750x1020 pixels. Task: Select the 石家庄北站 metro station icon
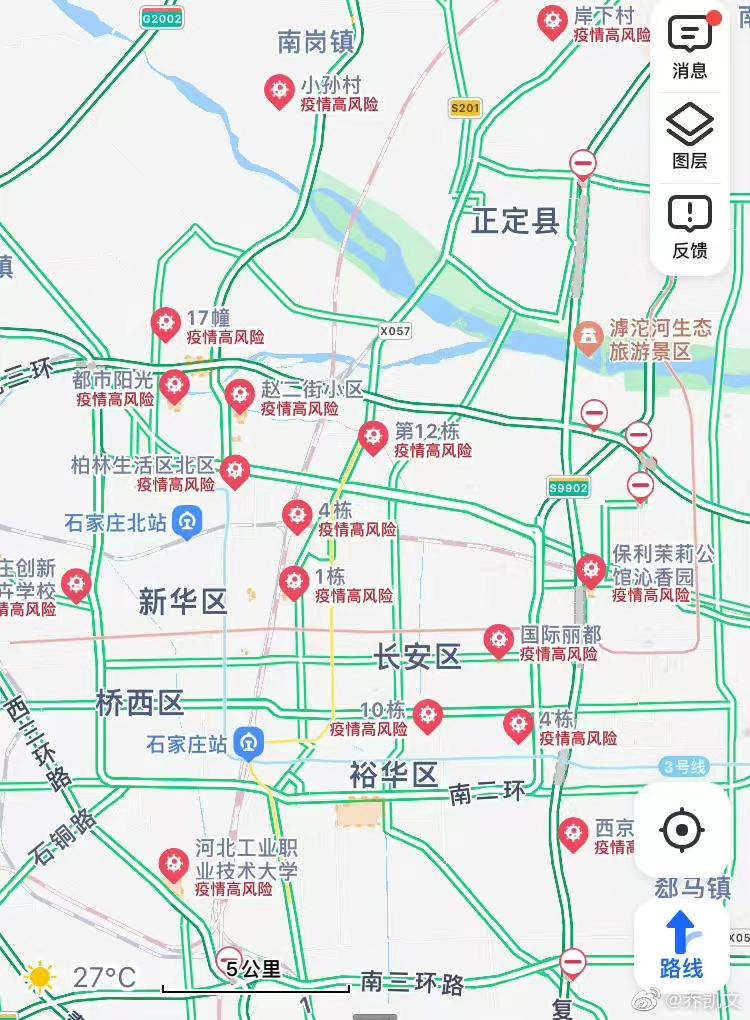[x=185, y=520]
